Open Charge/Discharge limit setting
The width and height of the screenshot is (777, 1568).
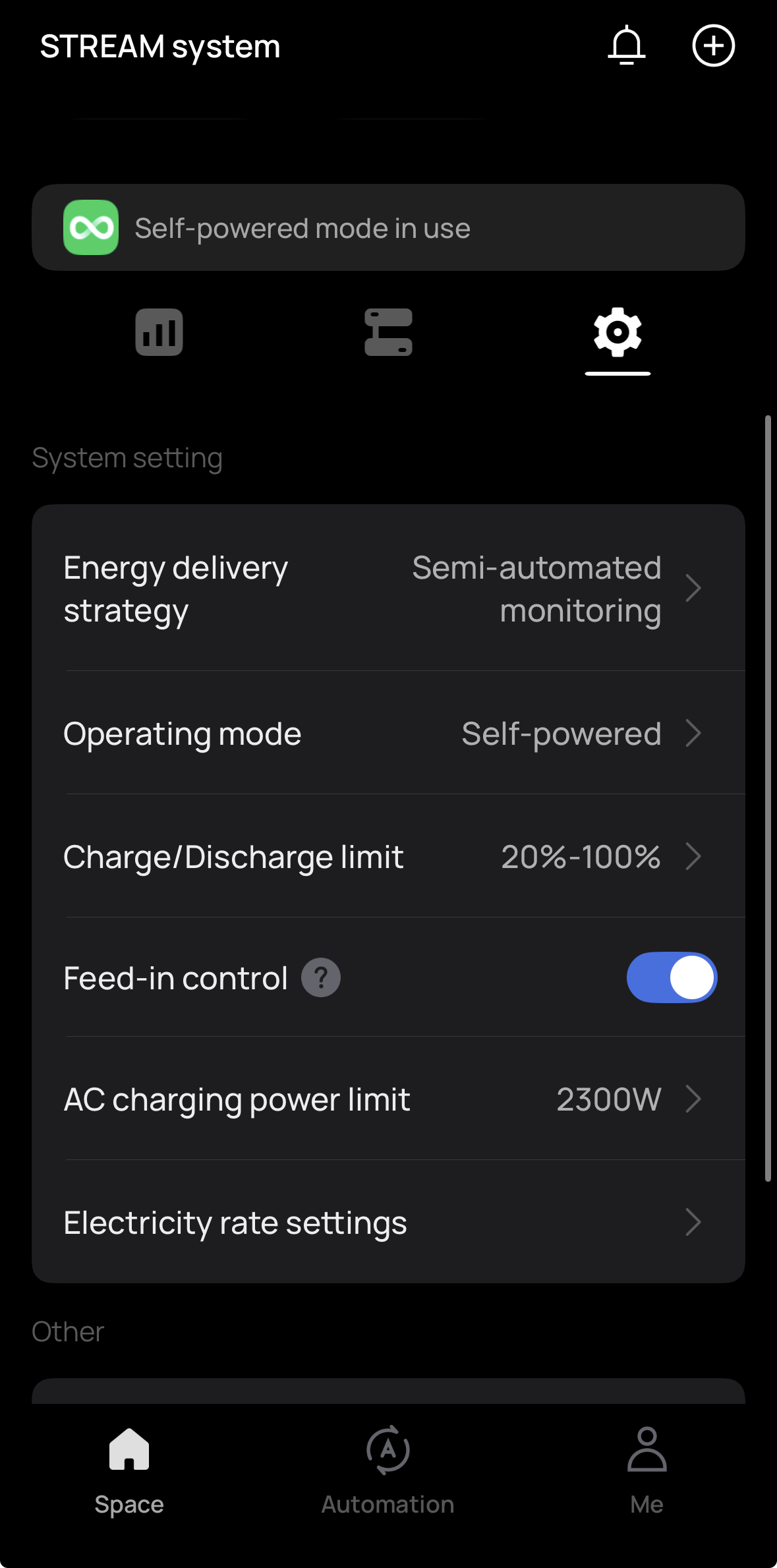(x=388, y=857)
